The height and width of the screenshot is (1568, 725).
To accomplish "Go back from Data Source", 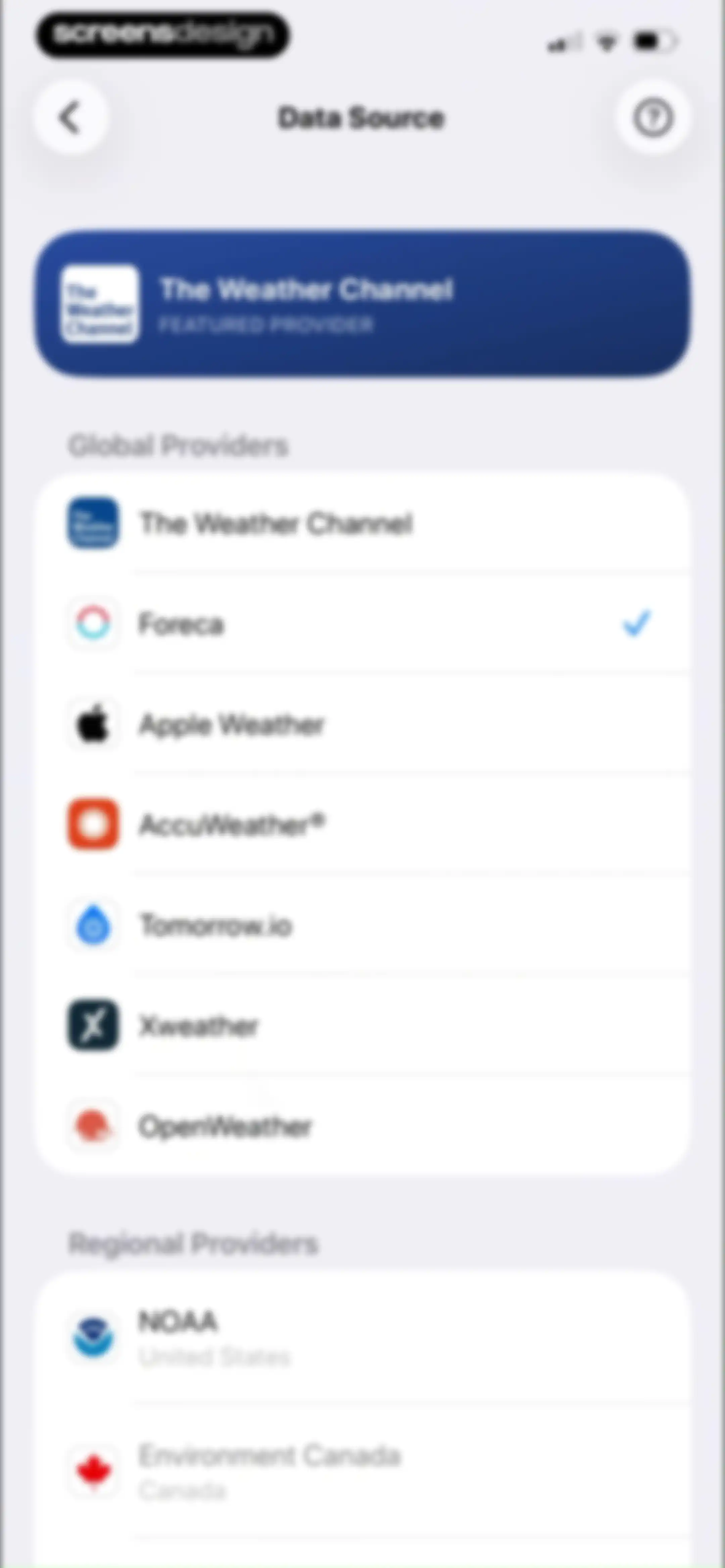I will click(x=71, y=118).
